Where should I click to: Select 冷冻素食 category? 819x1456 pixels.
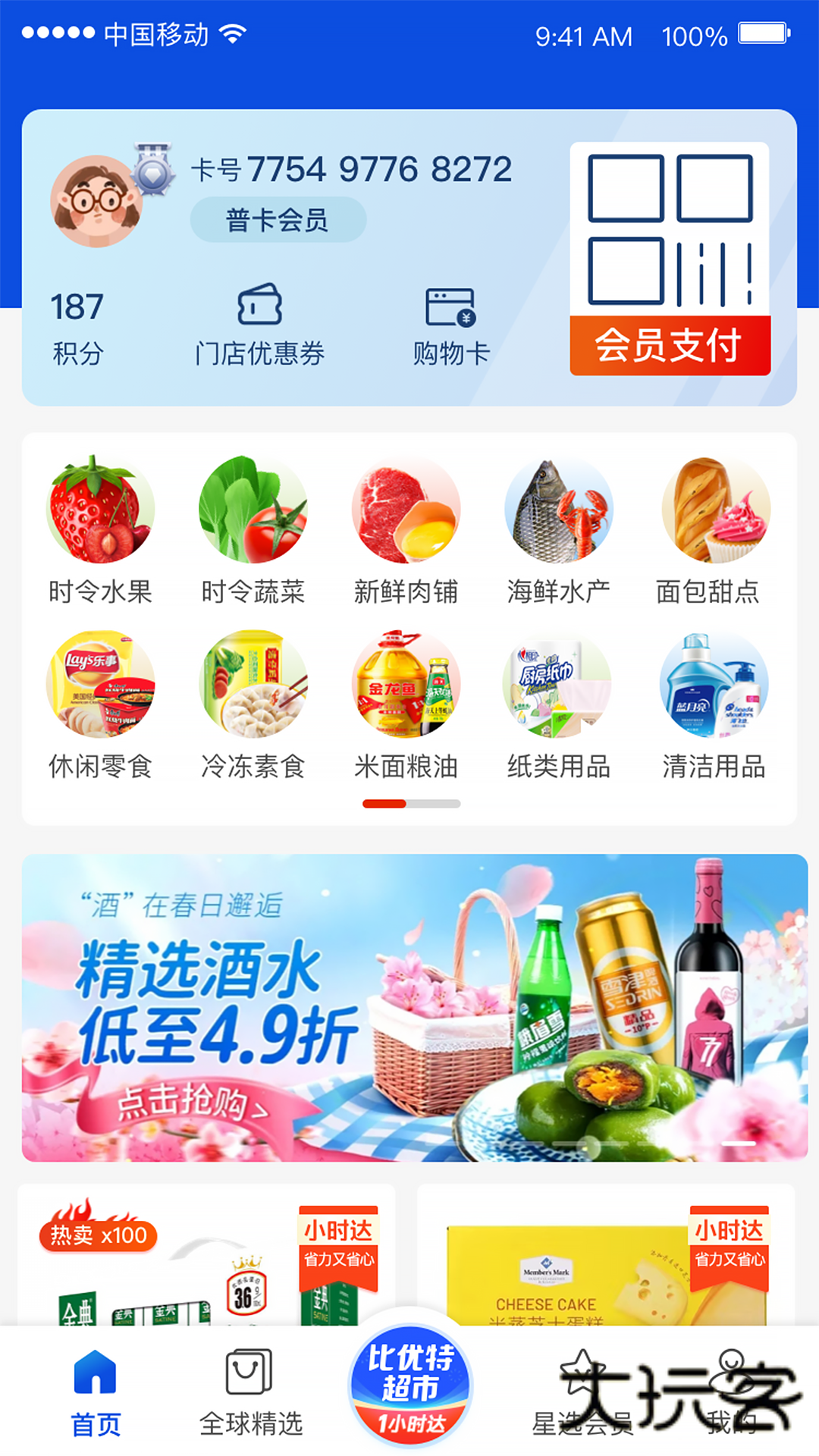(253, 705)
